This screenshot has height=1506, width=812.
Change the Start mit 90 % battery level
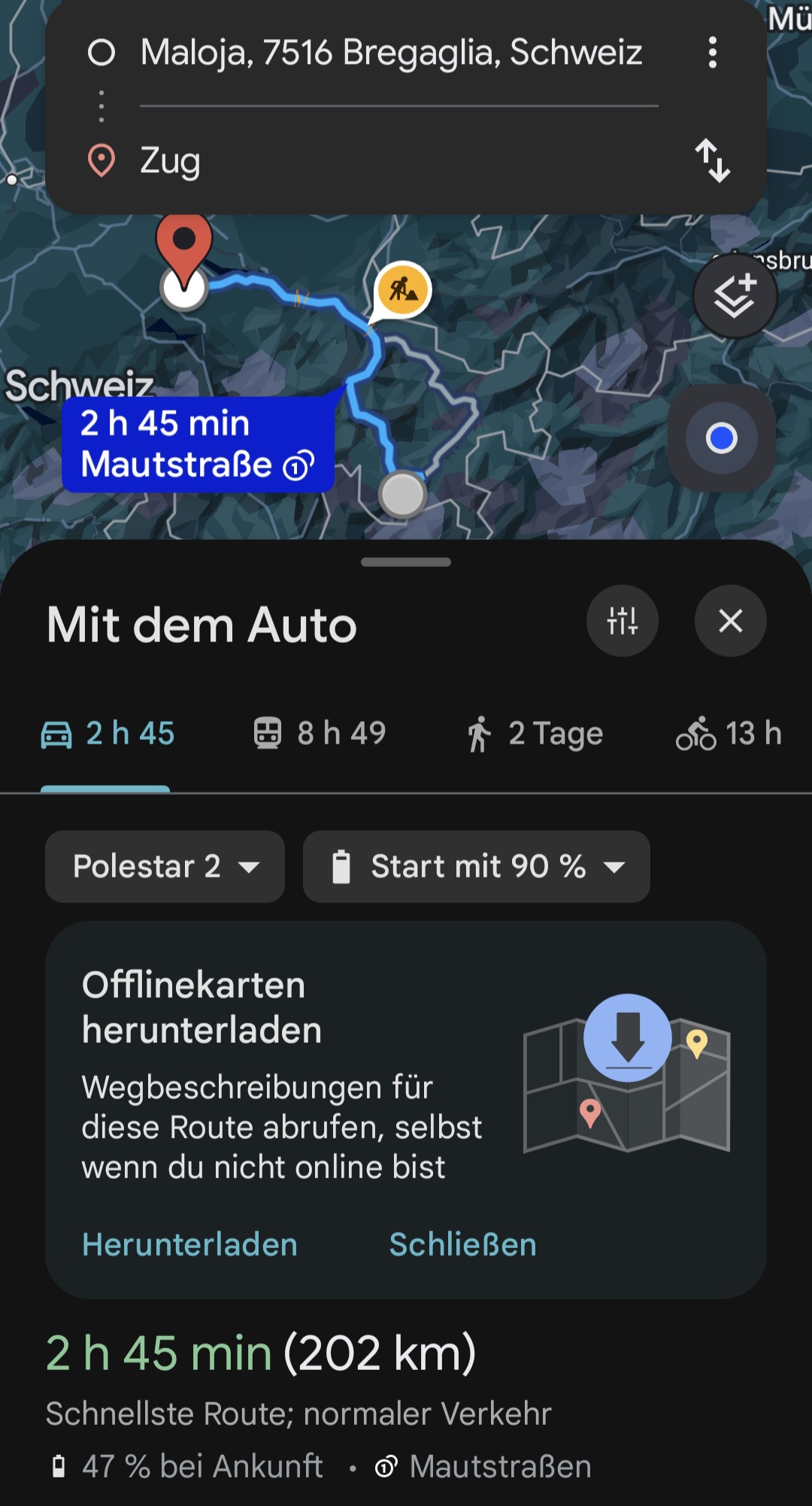tap(476, 866)
